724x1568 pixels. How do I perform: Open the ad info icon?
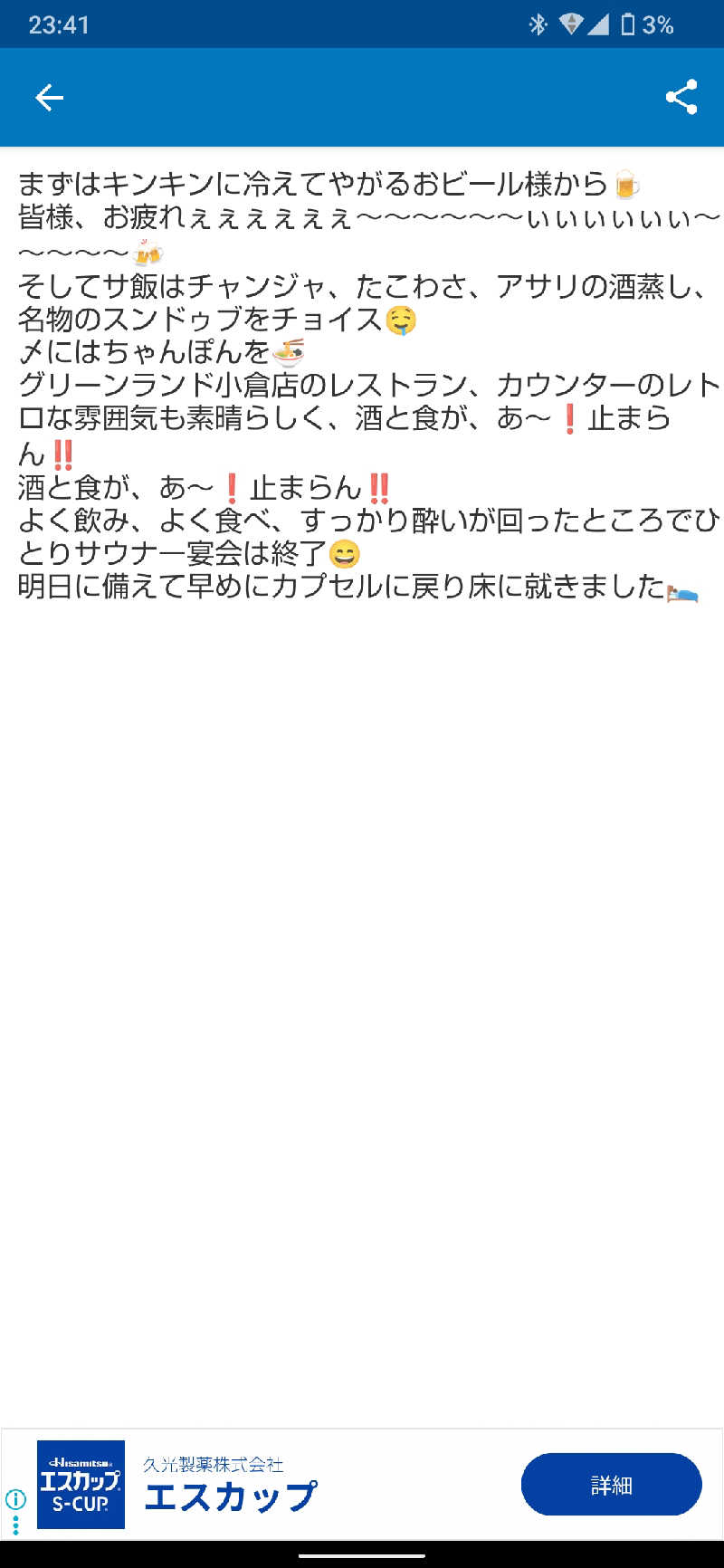pyautogui.click(x=15, y=1499)
